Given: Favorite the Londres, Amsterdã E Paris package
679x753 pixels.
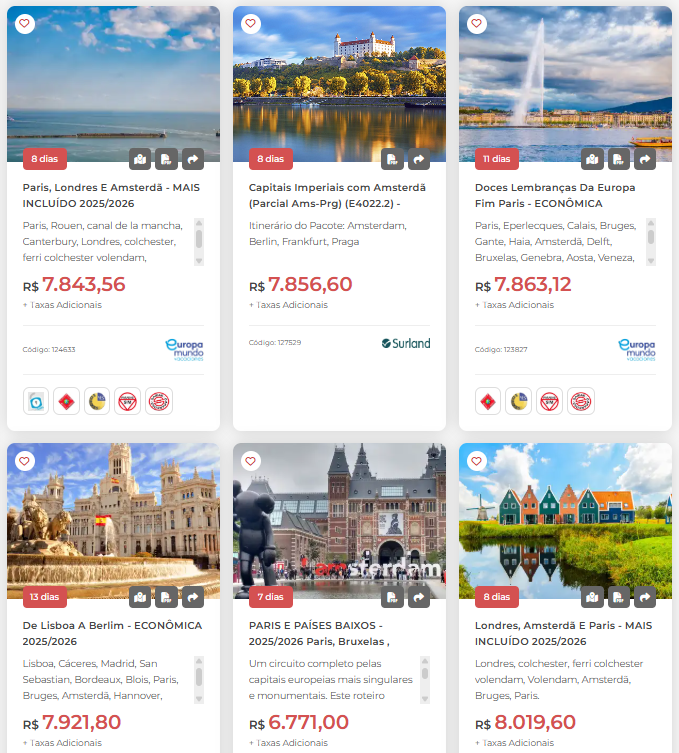Looking at the screenshot, I should [x=477, y=461].
